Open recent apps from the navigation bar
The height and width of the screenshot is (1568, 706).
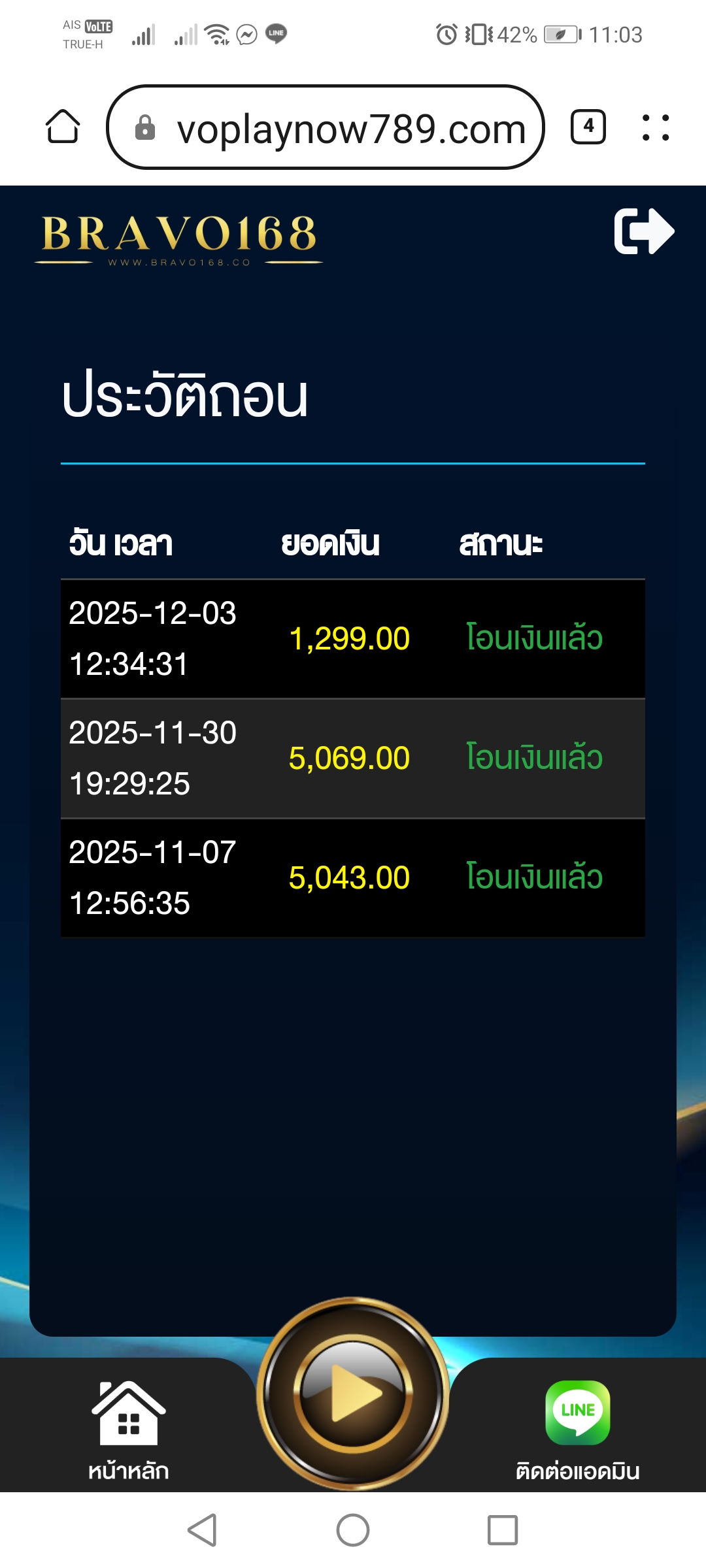pyautogui.click(x=503, y=1530)
